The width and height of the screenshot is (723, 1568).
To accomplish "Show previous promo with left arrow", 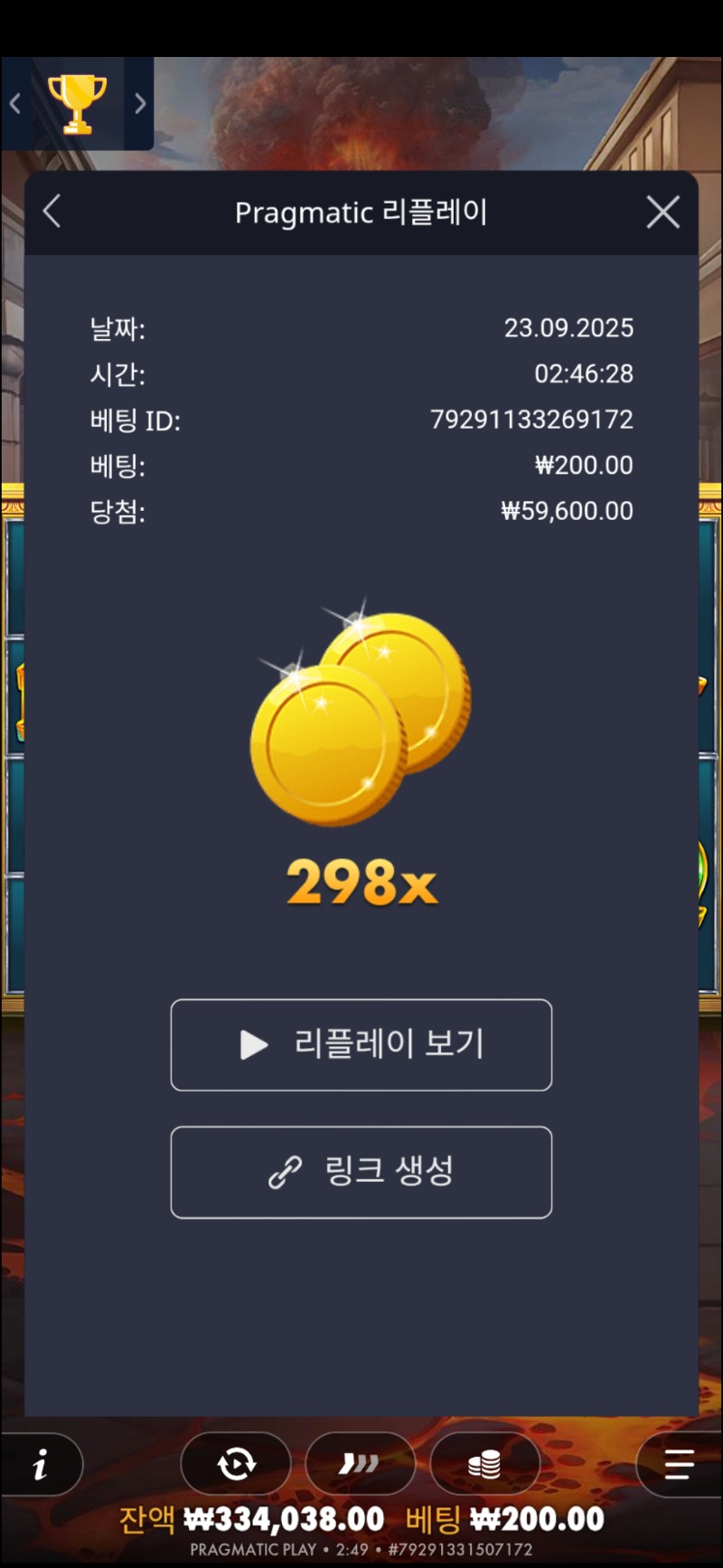I will tap(14, 104).
